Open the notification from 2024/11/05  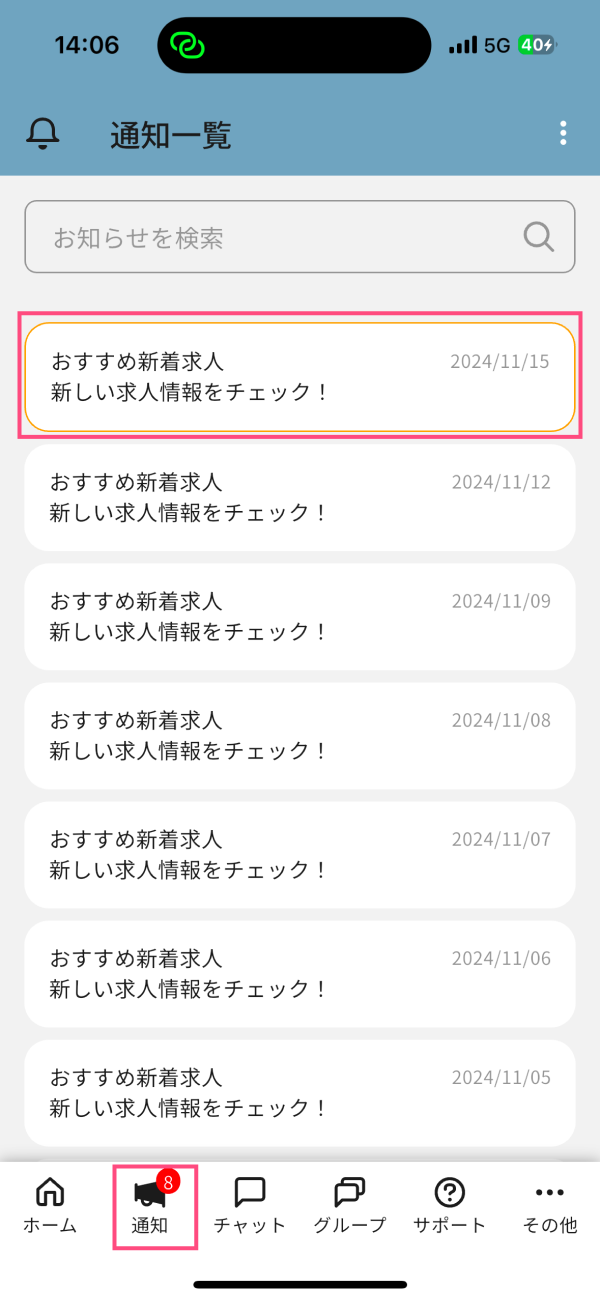[300, 1092]
